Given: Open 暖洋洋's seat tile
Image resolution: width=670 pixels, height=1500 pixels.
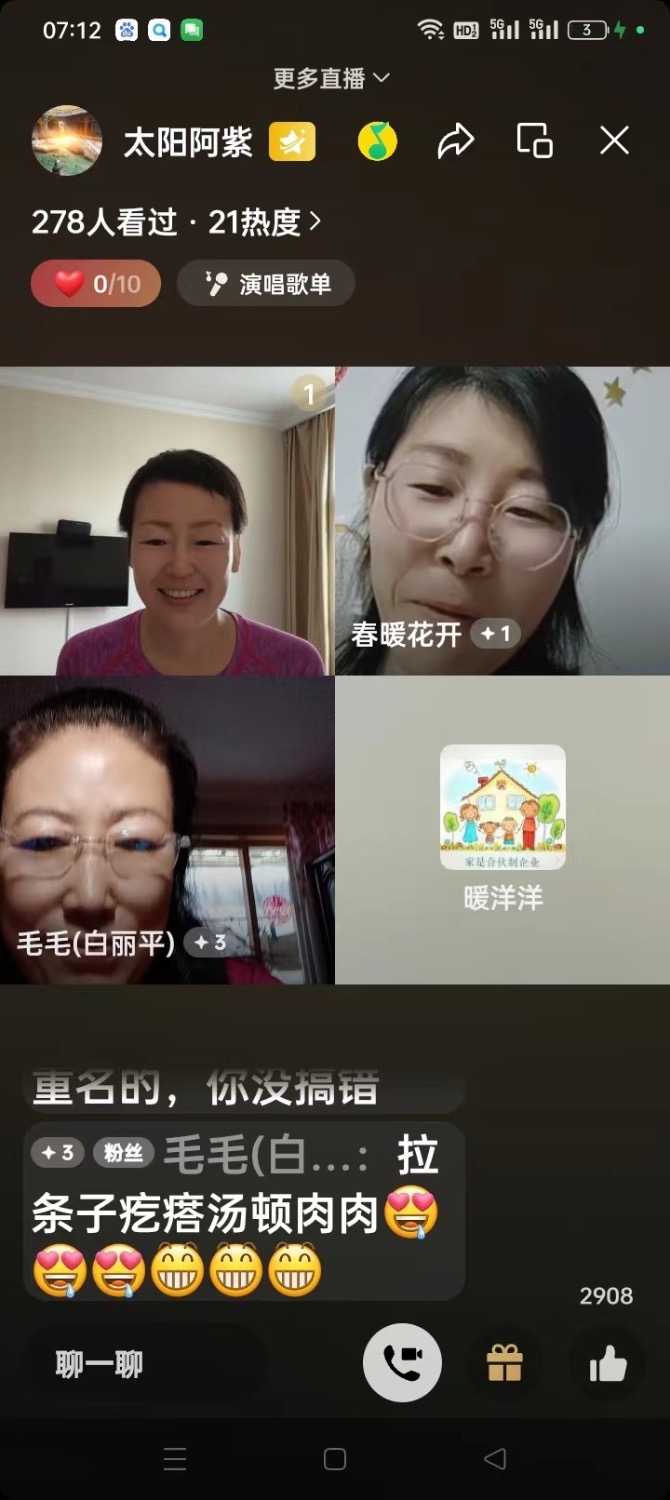Looking at the screenshot, I should coord(502,830).
